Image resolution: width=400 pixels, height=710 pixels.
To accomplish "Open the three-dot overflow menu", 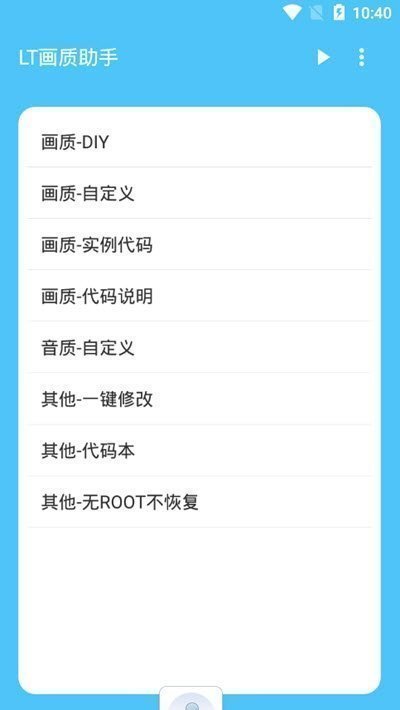I will point(361,58).
